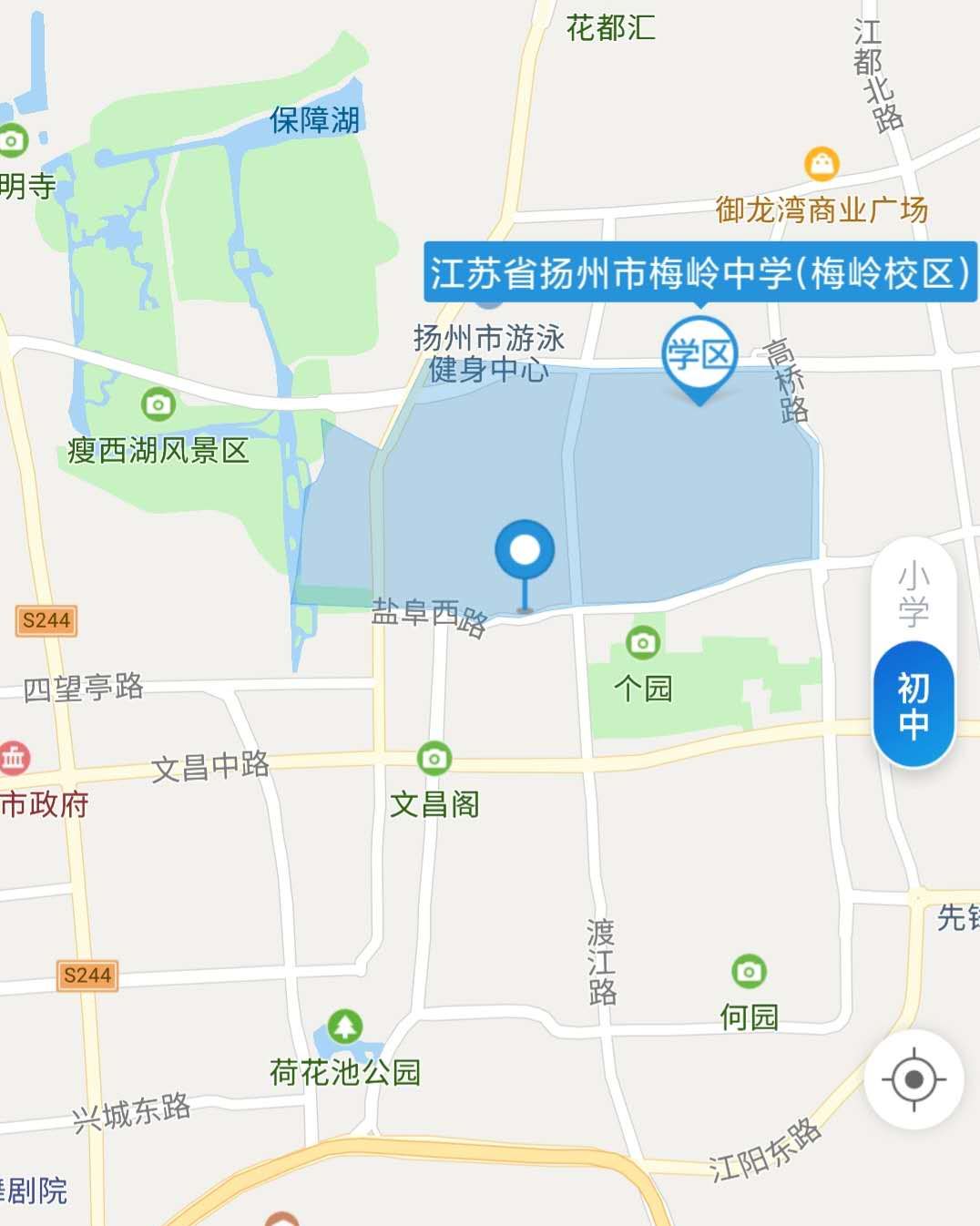Open the 江苏省扬州市梅岭中学(梅岭校区) name banner
The image size is (980, 1226).
[x=701, y=271]
